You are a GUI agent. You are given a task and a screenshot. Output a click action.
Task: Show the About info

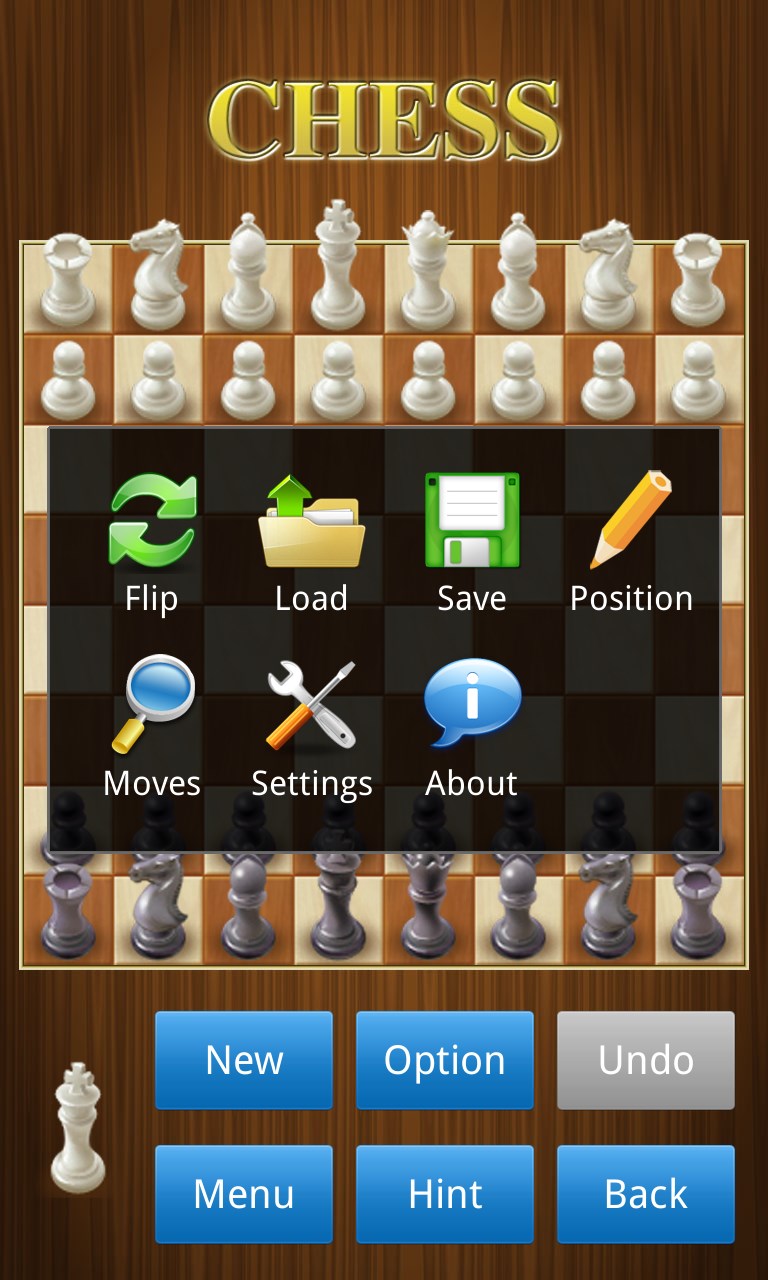472,727
